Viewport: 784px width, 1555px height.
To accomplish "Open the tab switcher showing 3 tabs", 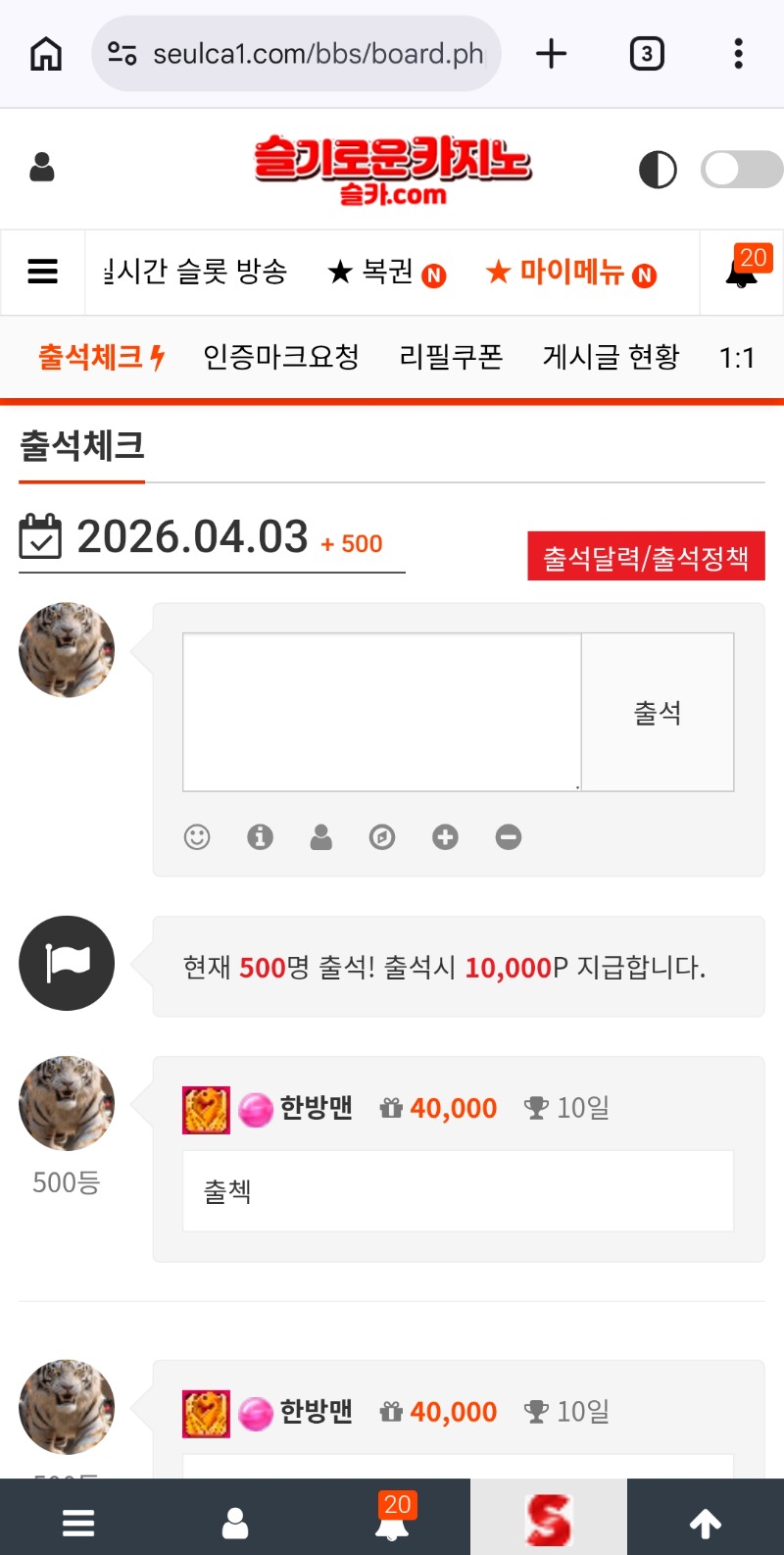I will point(647,54).
